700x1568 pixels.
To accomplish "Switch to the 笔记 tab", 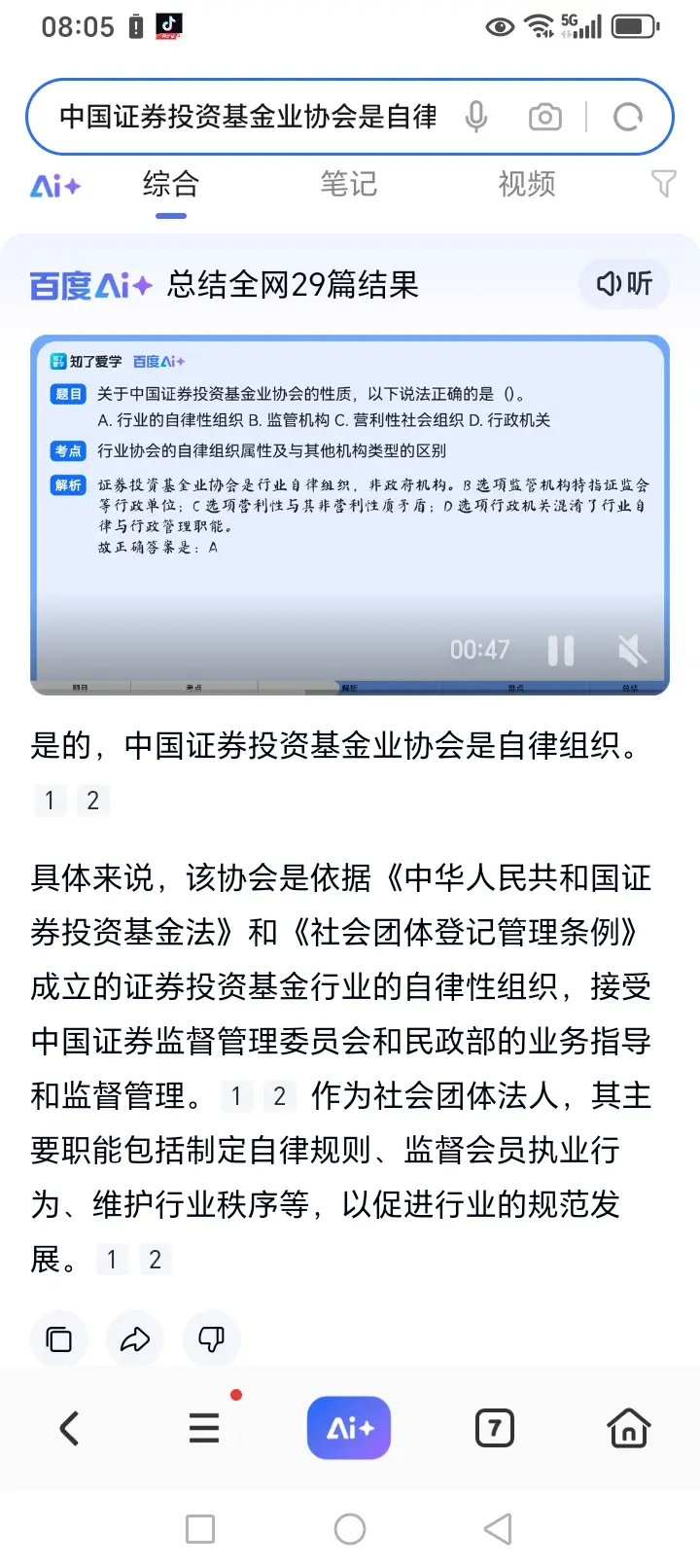I will (x=349, y=184).
